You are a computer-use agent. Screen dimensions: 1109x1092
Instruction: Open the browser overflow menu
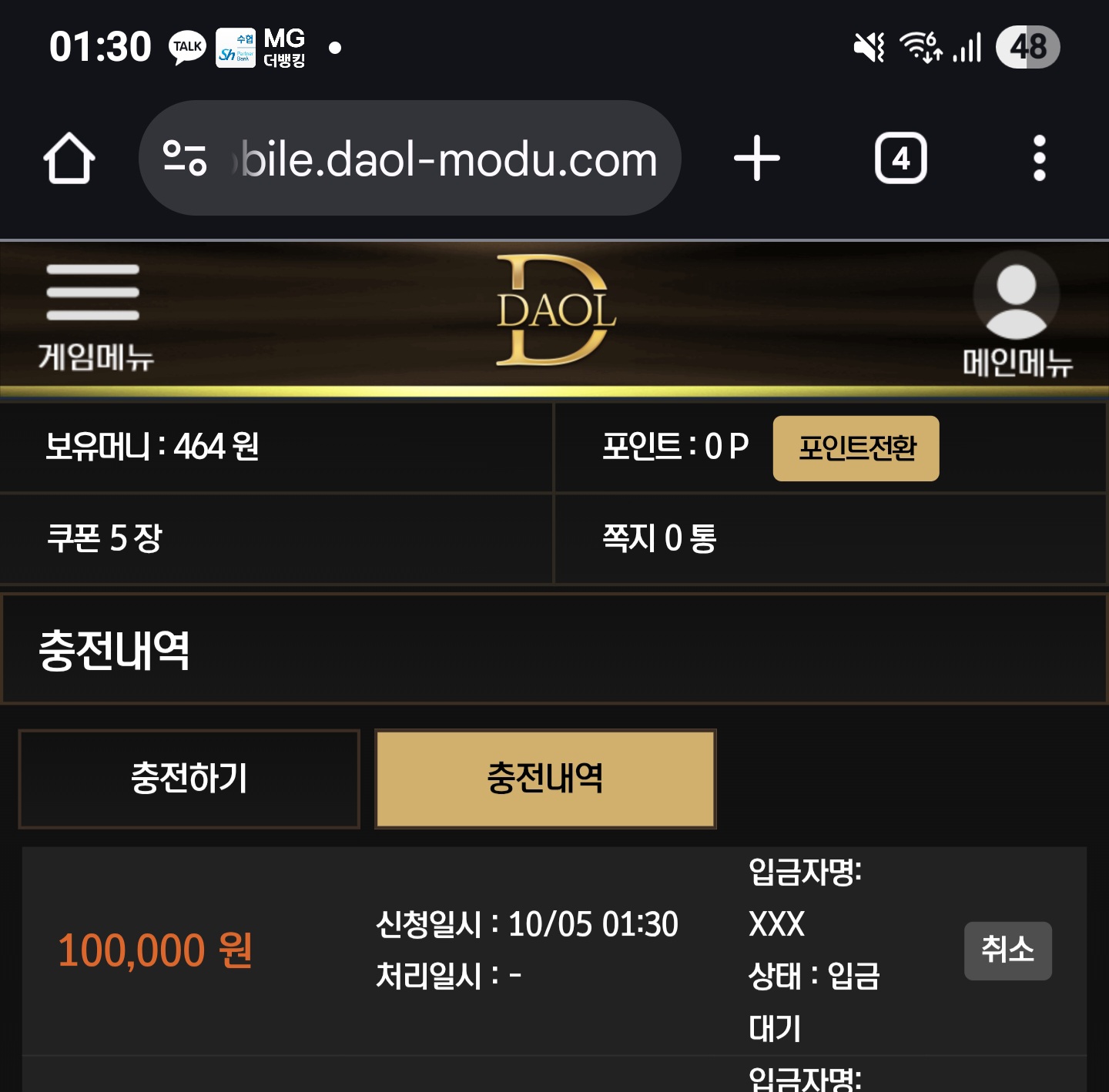(x=1039, y=159)
